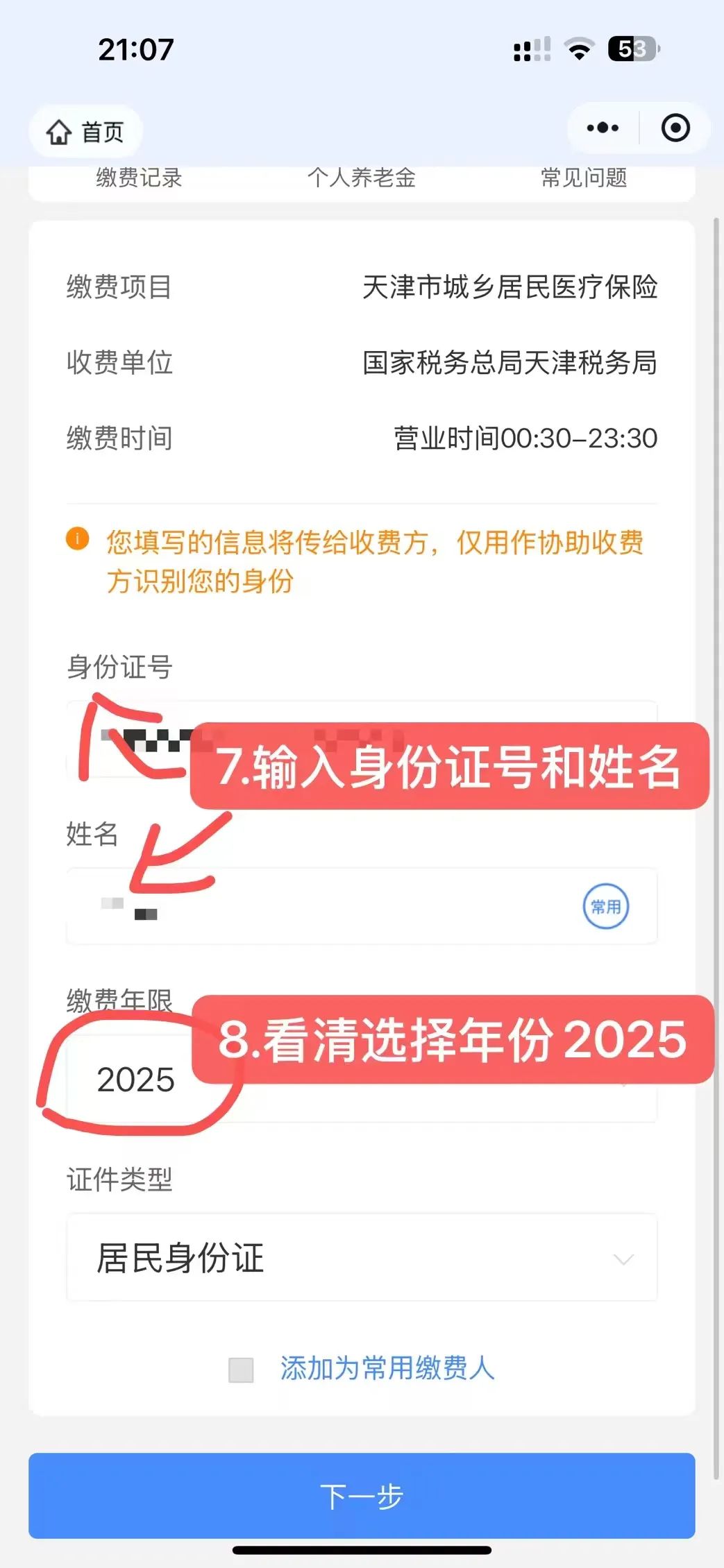
Task: Open 个人养老金 section
Action: (361, 178)
